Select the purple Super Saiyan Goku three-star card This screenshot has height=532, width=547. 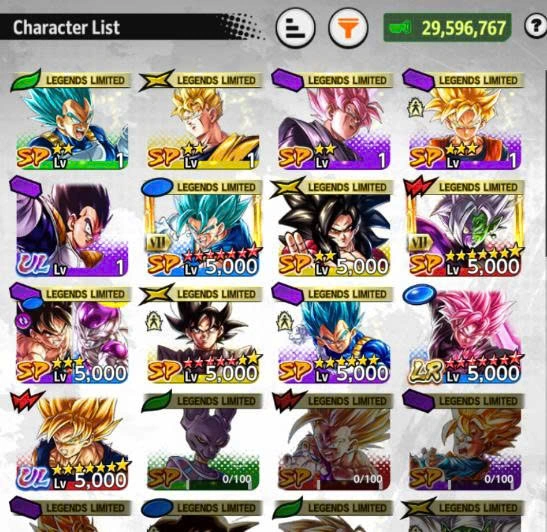click(464, 121)
